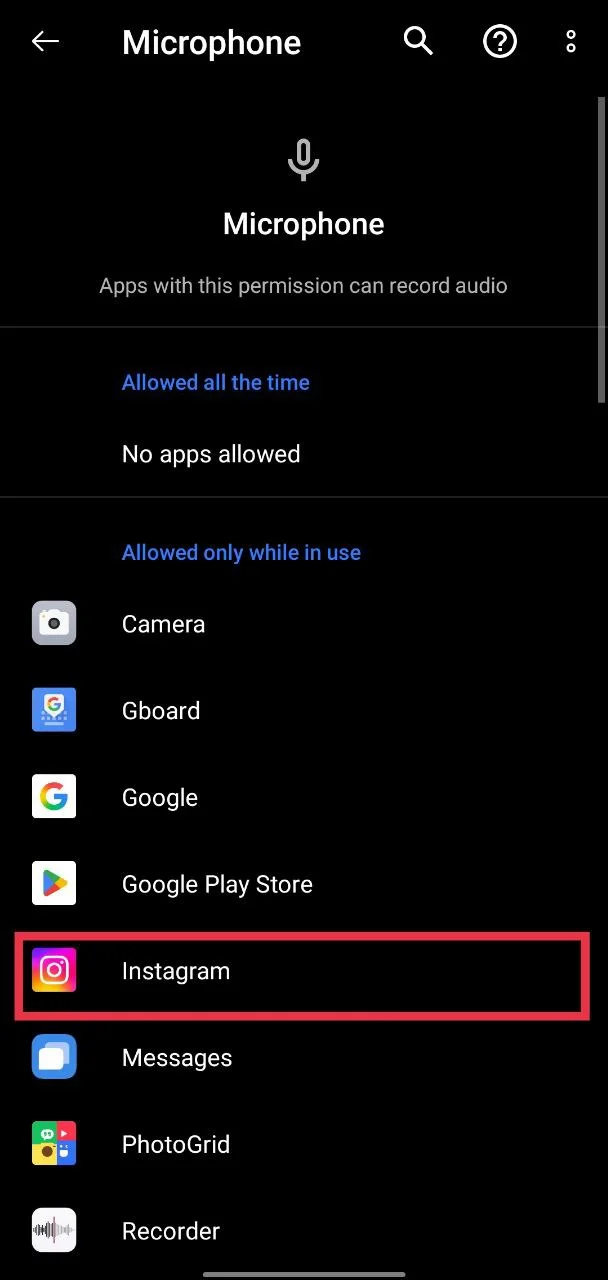This screenshot has width=608, height=1280.
Task: Open Google Play Store permission settings
Action: pos(217,884)
